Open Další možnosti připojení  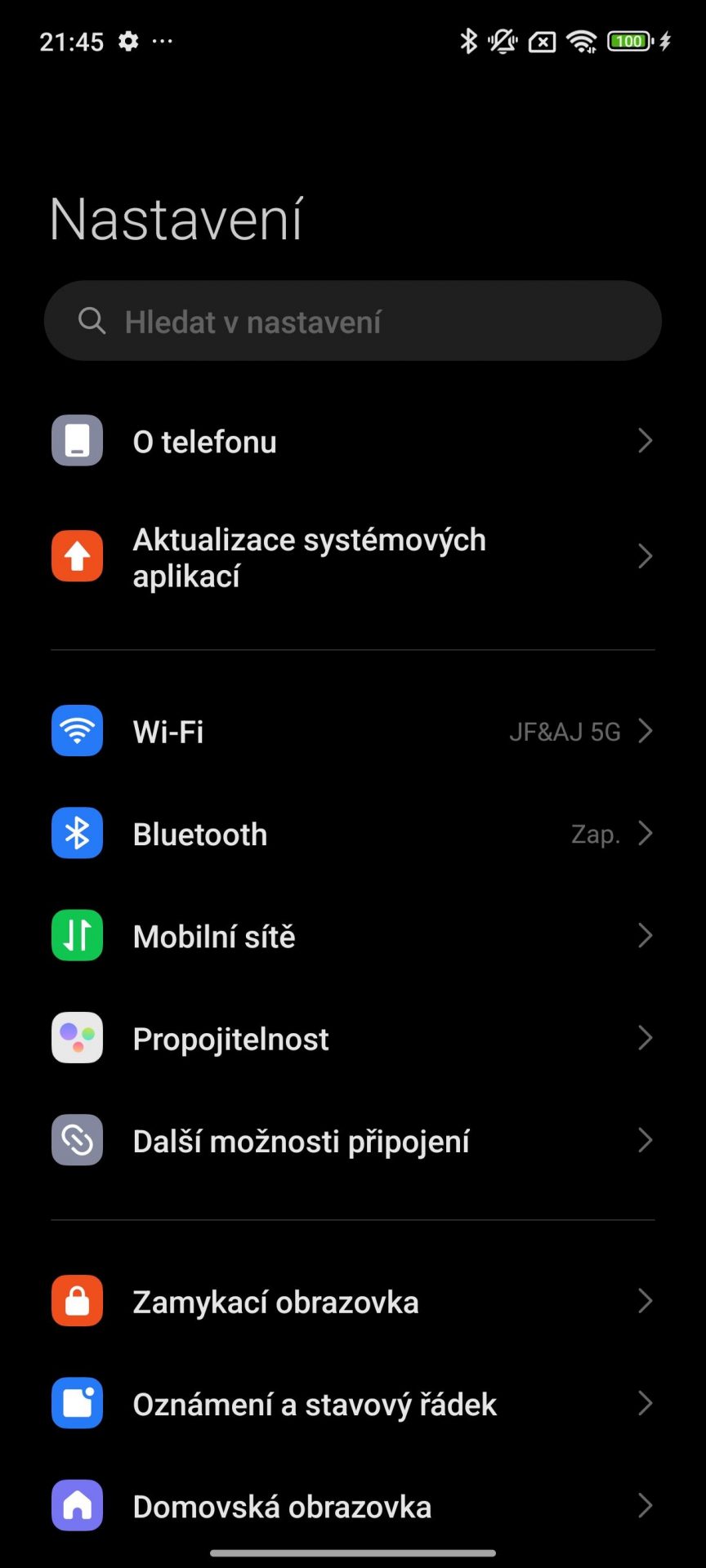pyautogui.click(x=353, y=1140)
